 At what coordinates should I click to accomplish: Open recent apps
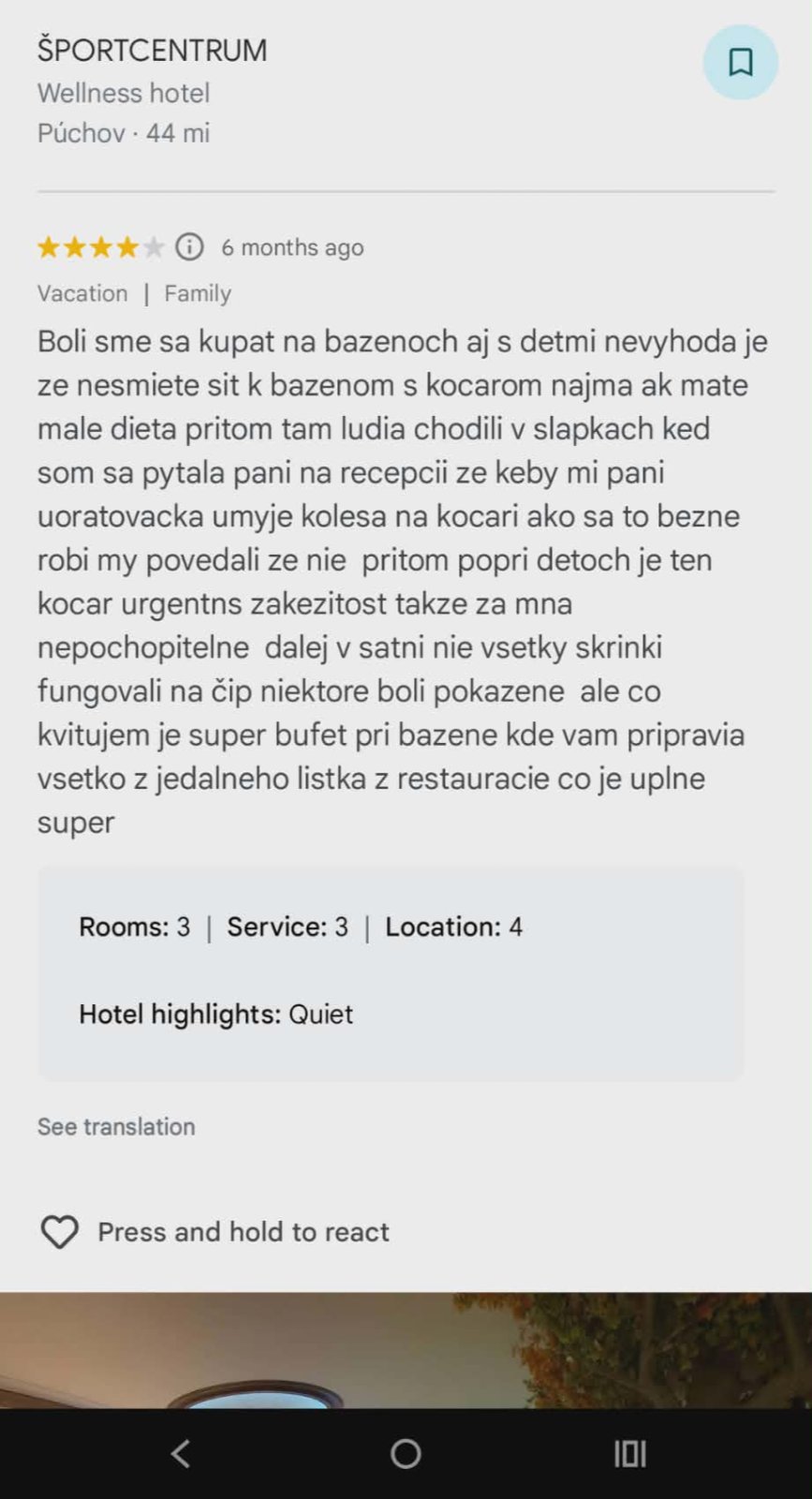point(629,1453)
